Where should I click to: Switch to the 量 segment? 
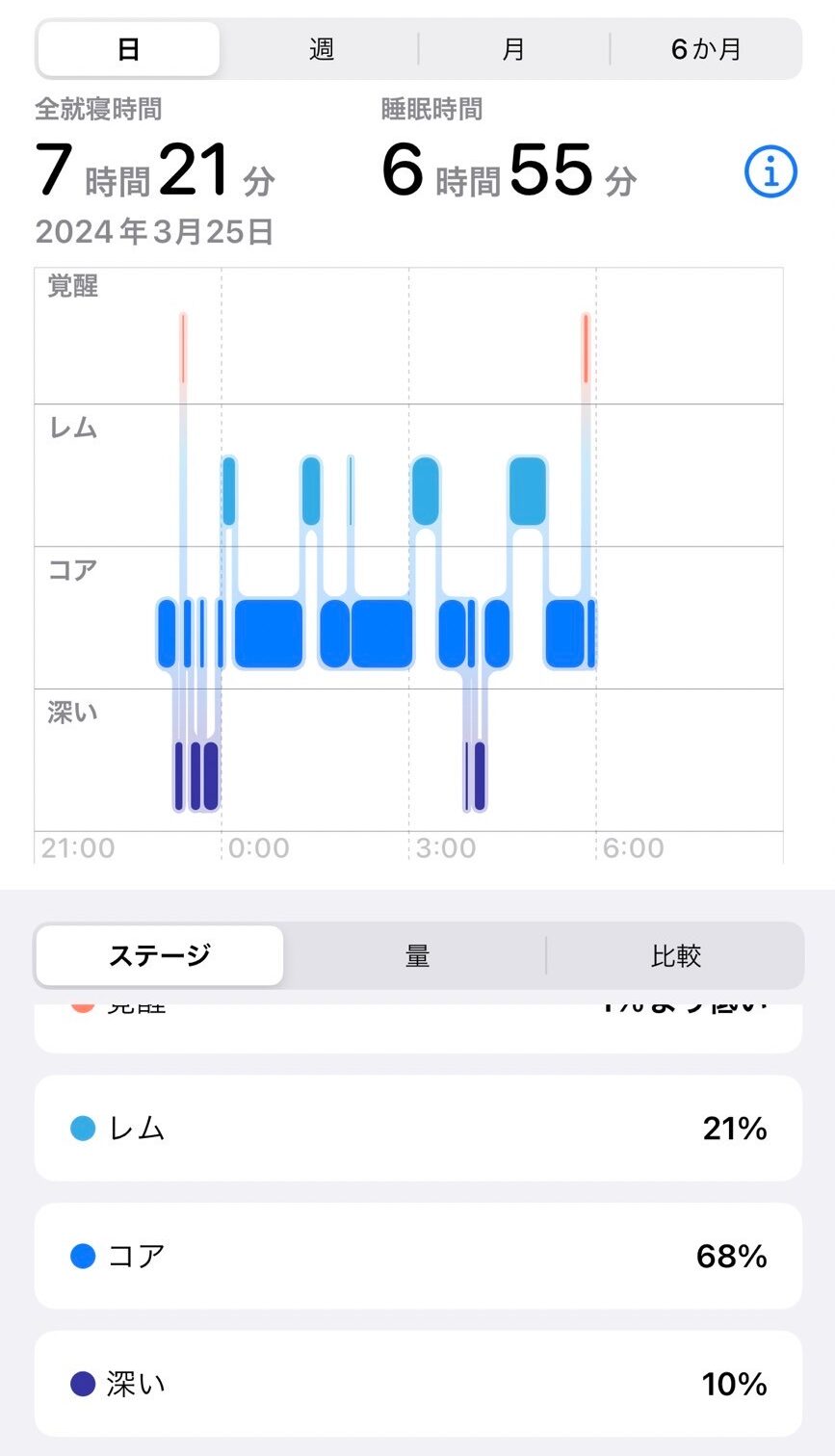tap(417, 955)
